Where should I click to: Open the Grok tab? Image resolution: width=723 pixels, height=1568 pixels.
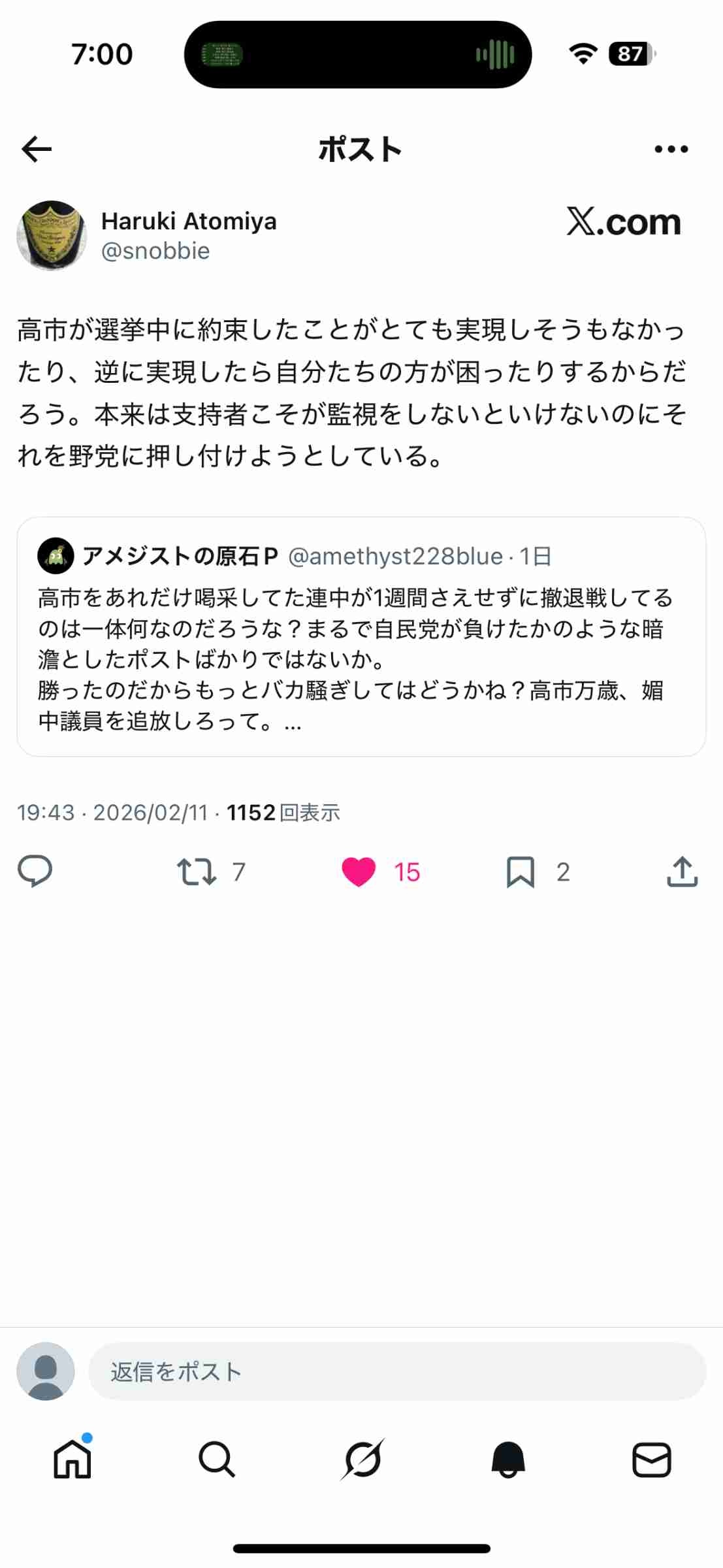(x=362, y=1459)
